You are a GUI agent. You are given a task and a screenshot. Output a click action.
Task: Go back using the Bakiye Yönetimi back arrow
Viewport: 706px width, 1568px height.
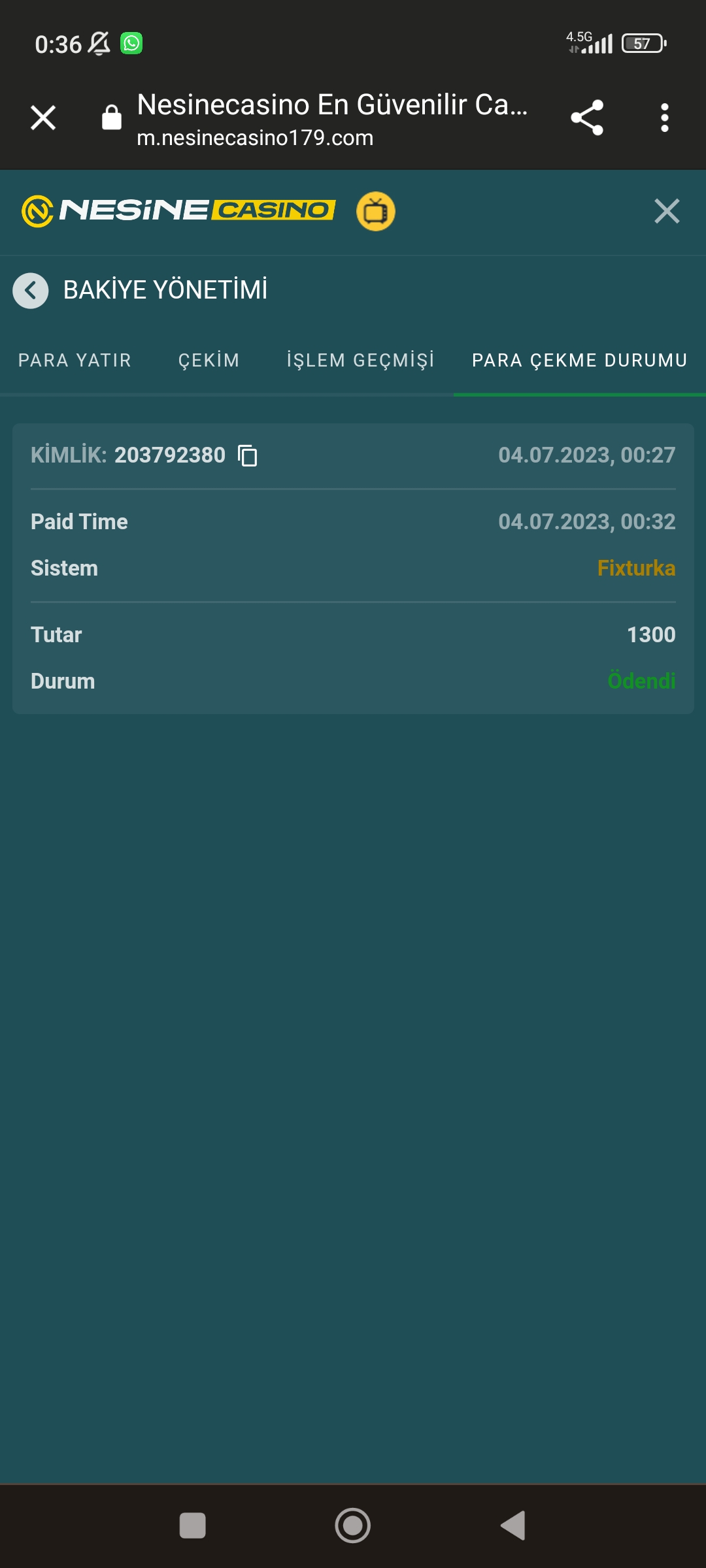pos(31,289)
